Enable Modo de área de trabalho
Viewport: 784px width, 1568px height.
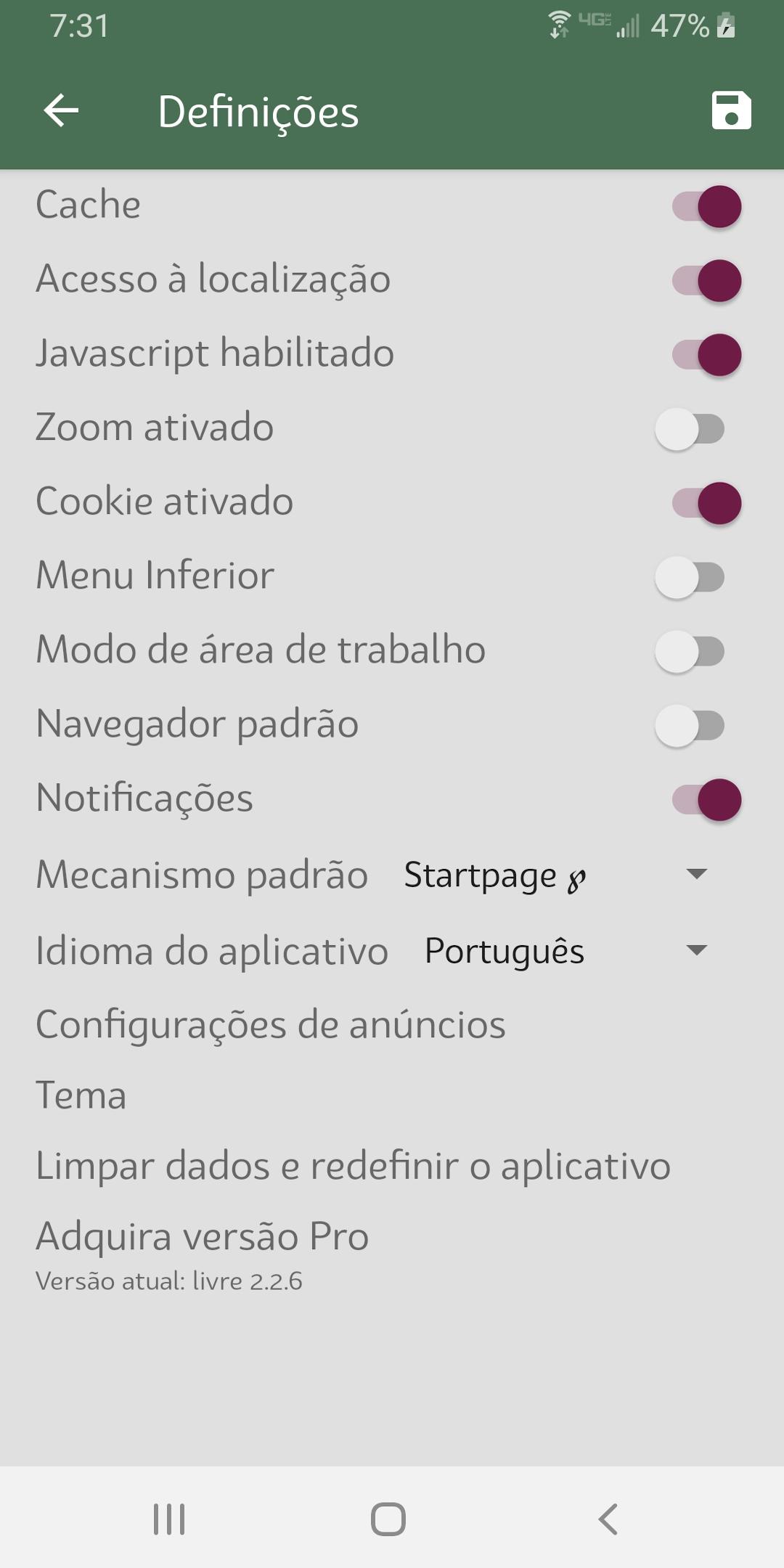[x=690, y=651]
